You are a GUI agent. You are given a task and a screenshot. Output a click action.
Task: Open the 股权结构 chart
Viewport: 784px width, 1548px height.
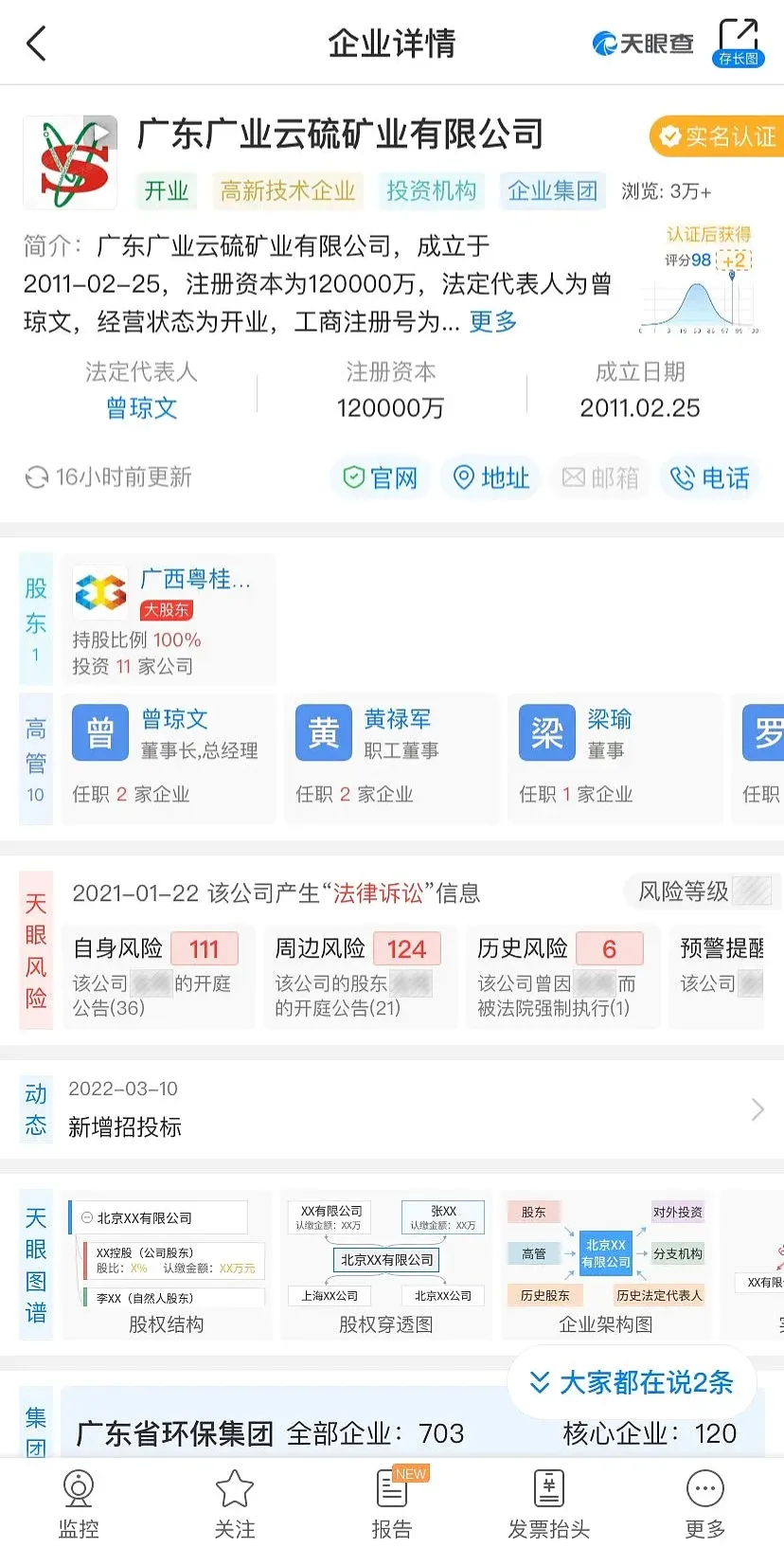pos(167,1265)
